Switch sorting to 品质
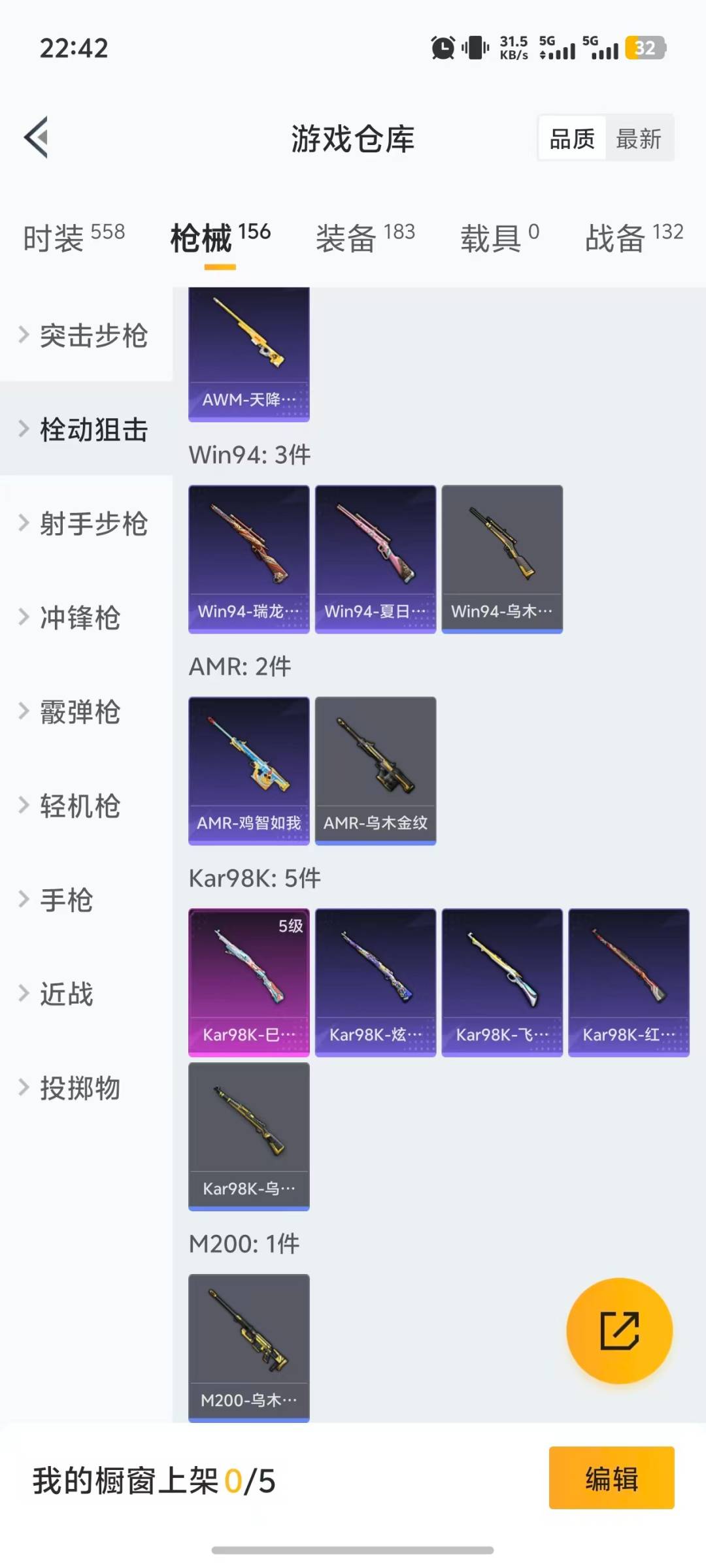Screen dimensions: 706x1568 point(571,139)
